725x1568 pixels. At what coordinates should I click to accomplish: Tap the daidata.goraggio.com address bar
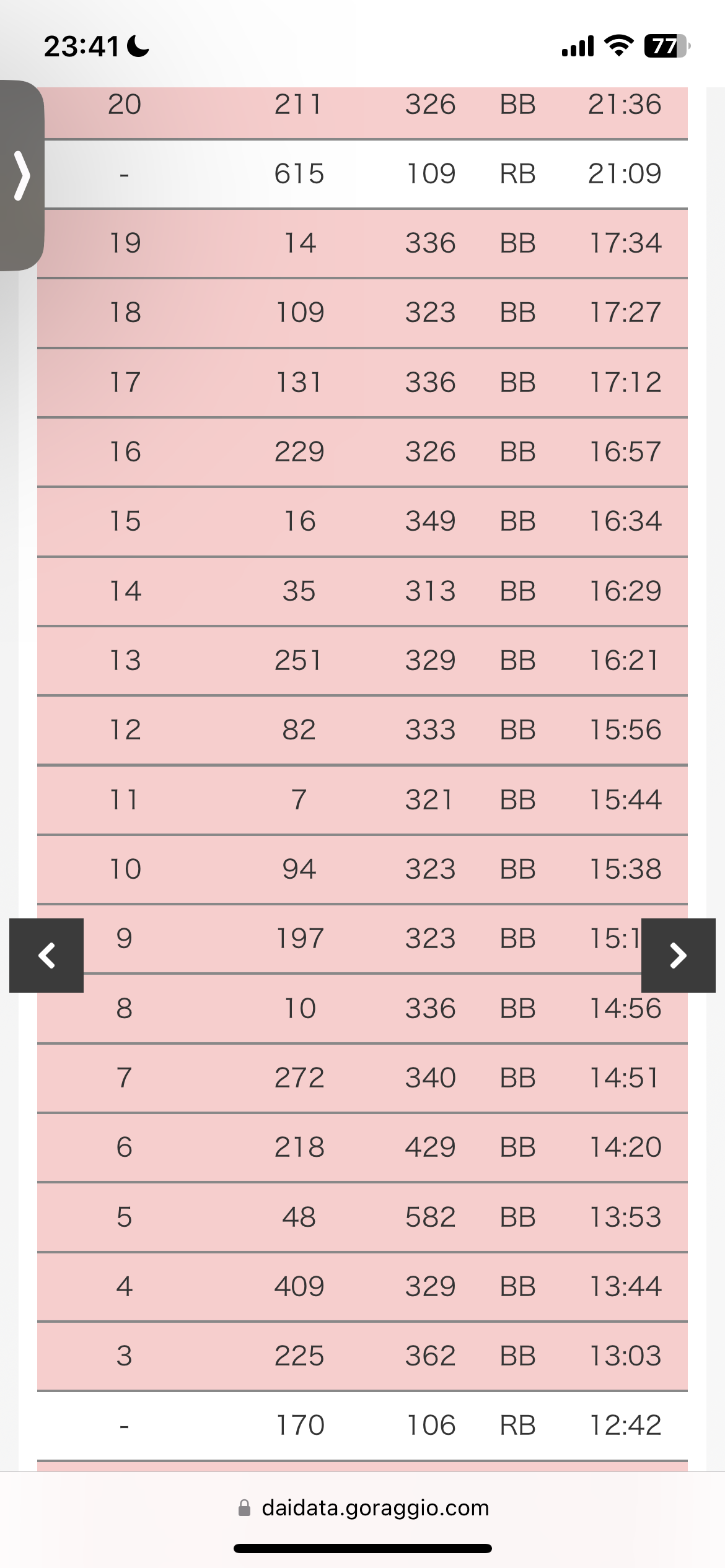[363, 1508]
